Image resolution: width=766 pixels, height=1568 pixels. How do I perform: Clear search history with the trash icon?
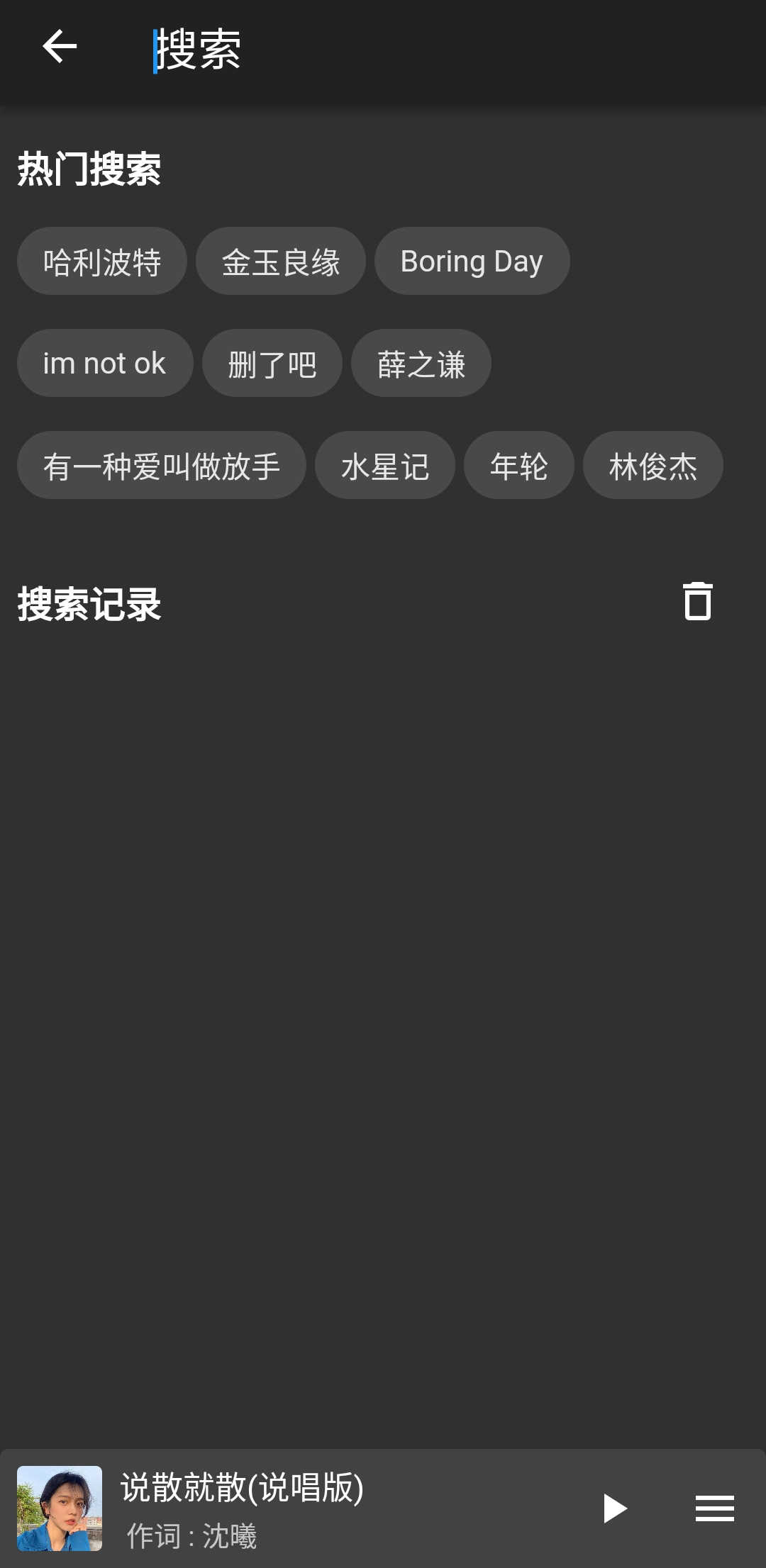[x=697, y=602]
